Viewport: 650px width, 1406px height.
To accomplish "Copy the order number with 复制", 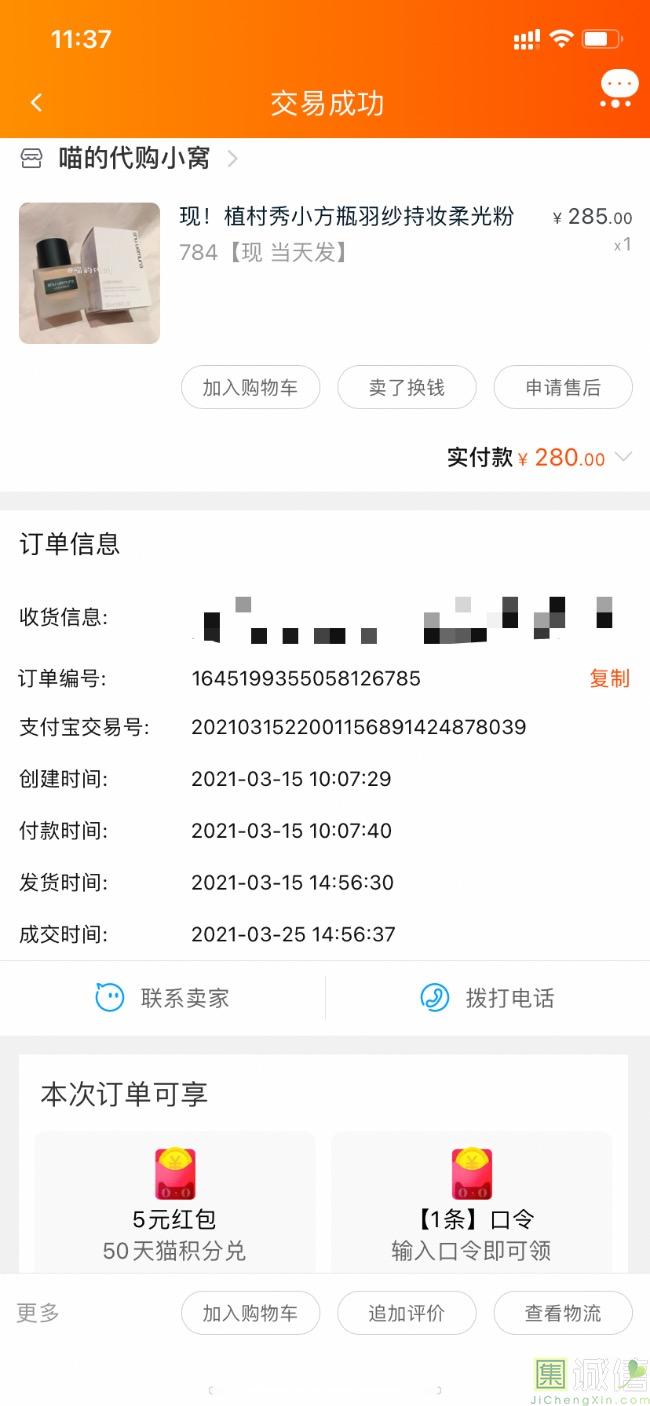I will tap(609, 678).
